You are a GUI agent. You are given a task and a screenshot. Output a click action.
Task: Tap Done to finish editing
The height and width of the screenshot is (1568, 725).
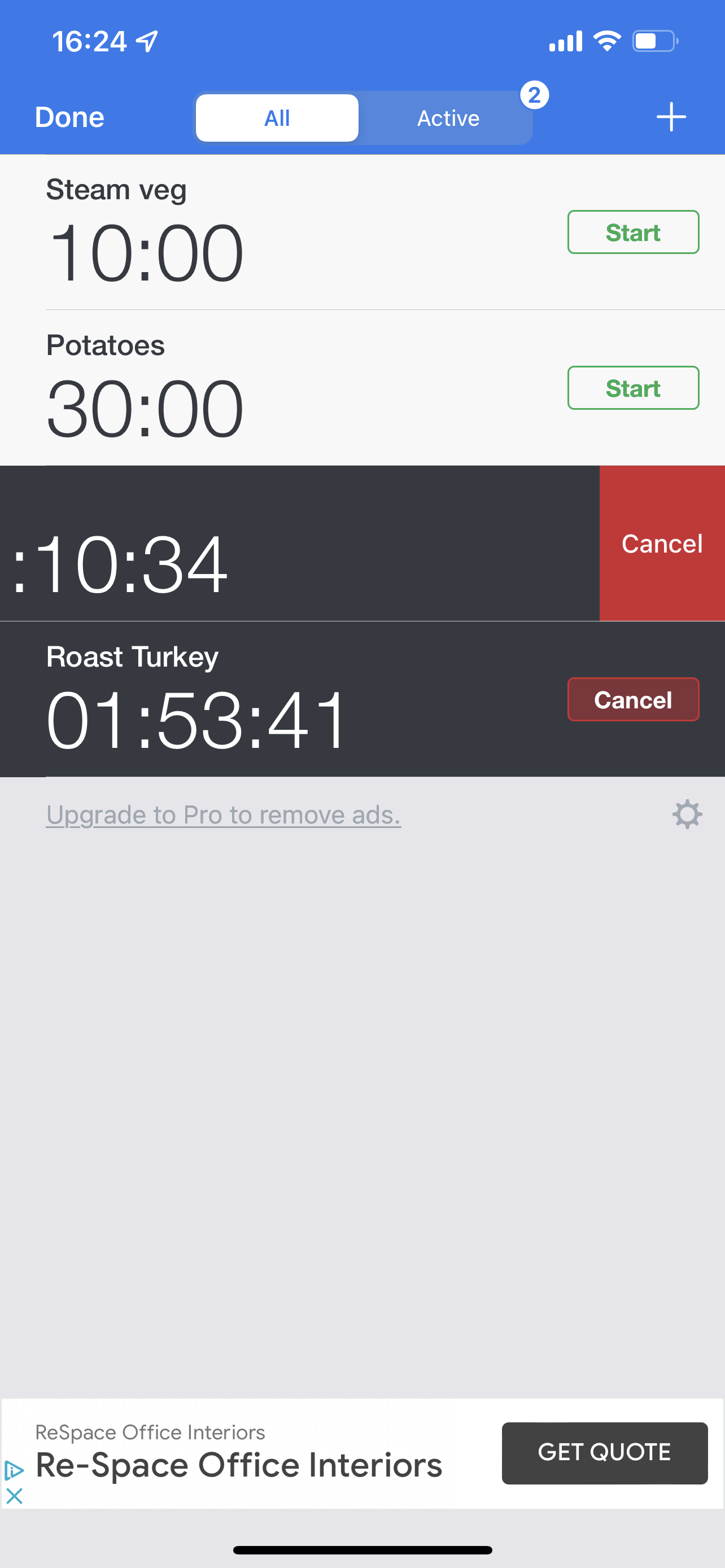click(x=69, y=117)
